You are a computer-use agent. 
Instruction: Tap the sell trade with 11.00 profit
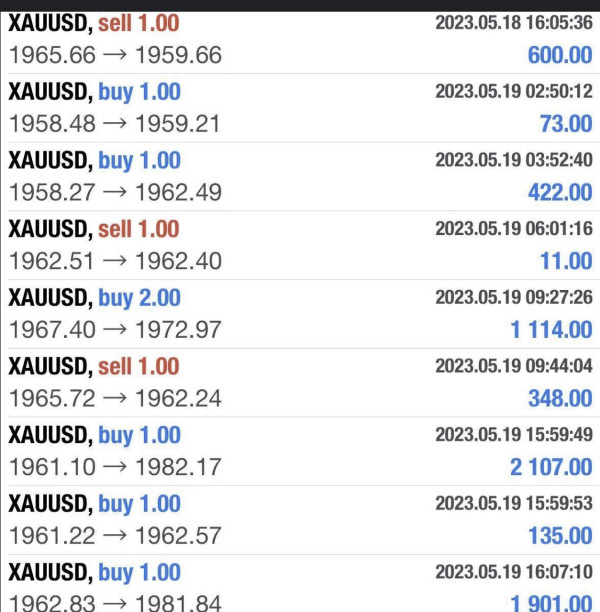(300, 245)
